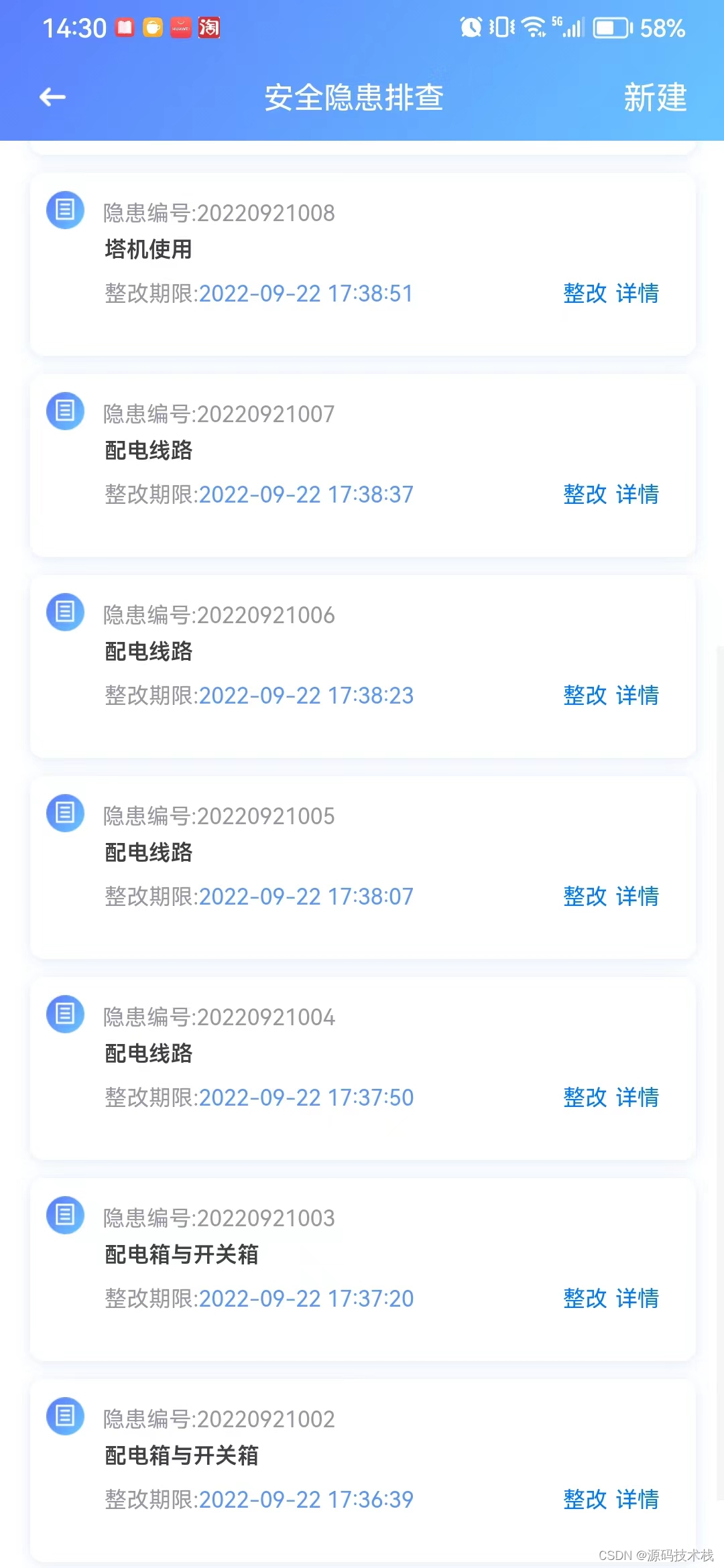724x1568 pixels.
Task: Select 整改 on hazard 20220921006
Action: pyautogui.click(x=585, y=695)
